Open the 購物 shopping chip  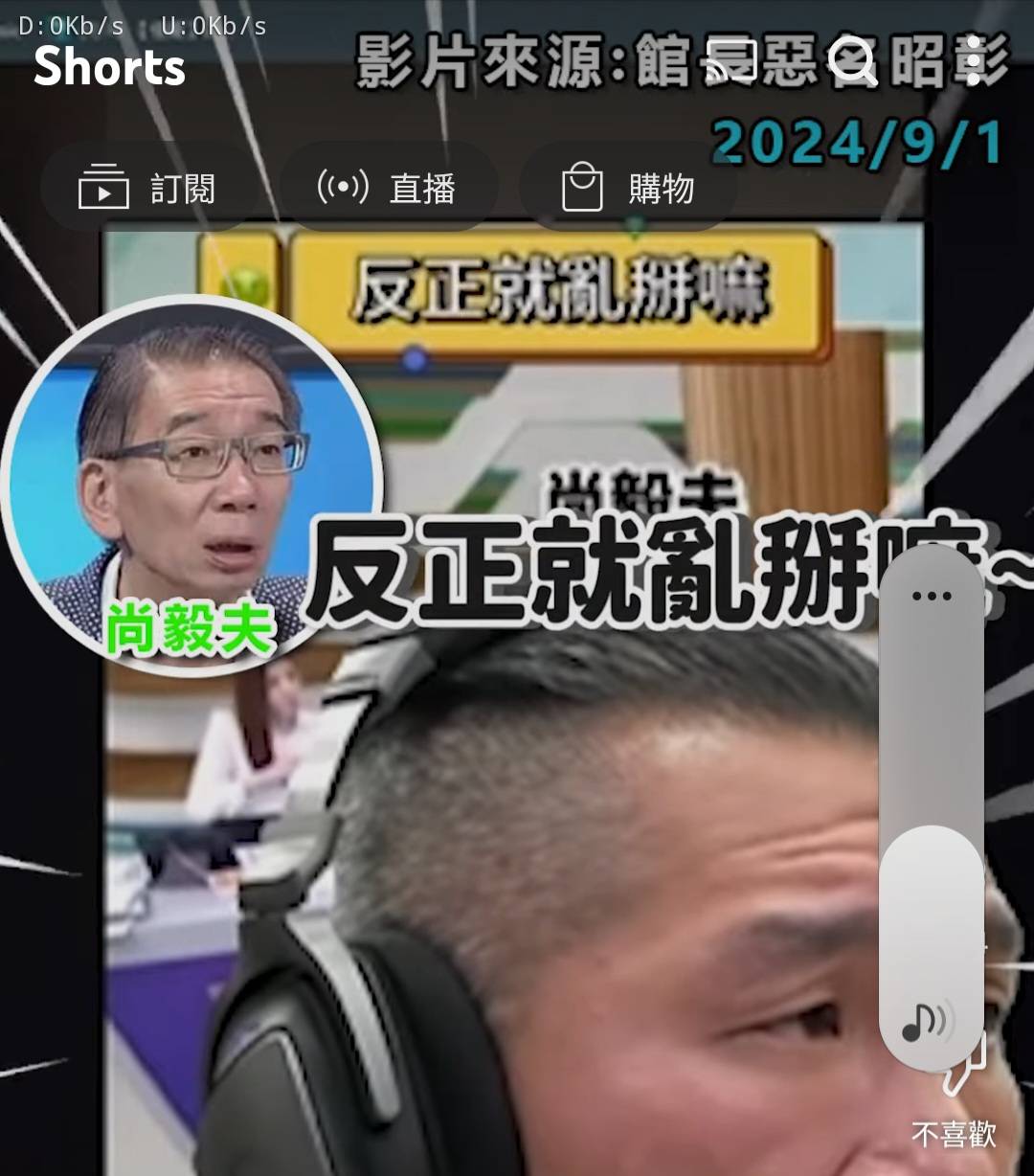628,189
